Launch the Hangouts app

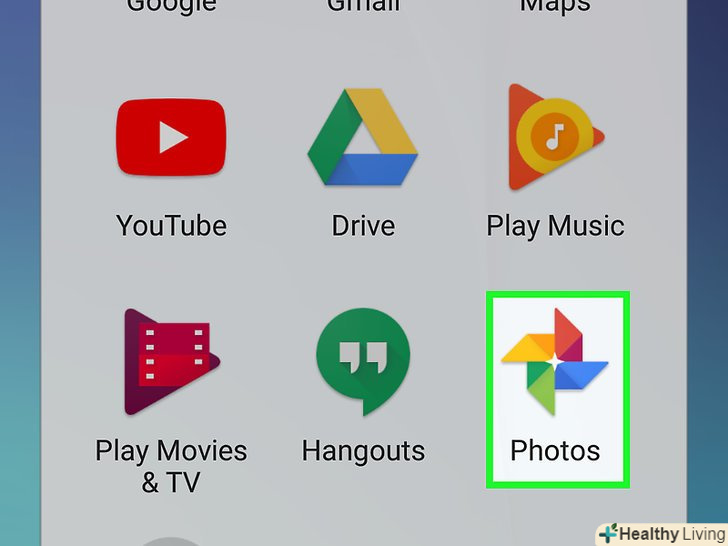pos(362,362)
